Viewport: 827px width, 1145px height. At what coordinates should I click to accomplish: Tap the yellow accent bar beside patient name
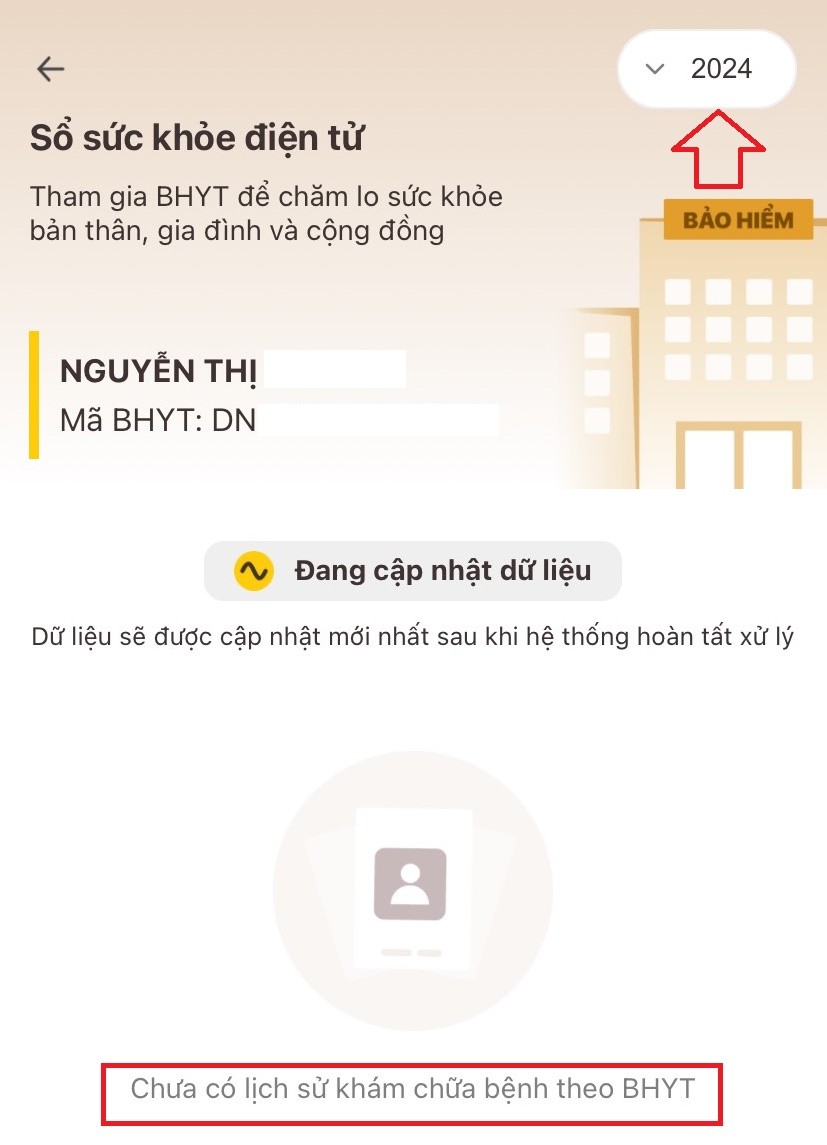(x=35, y=390)
